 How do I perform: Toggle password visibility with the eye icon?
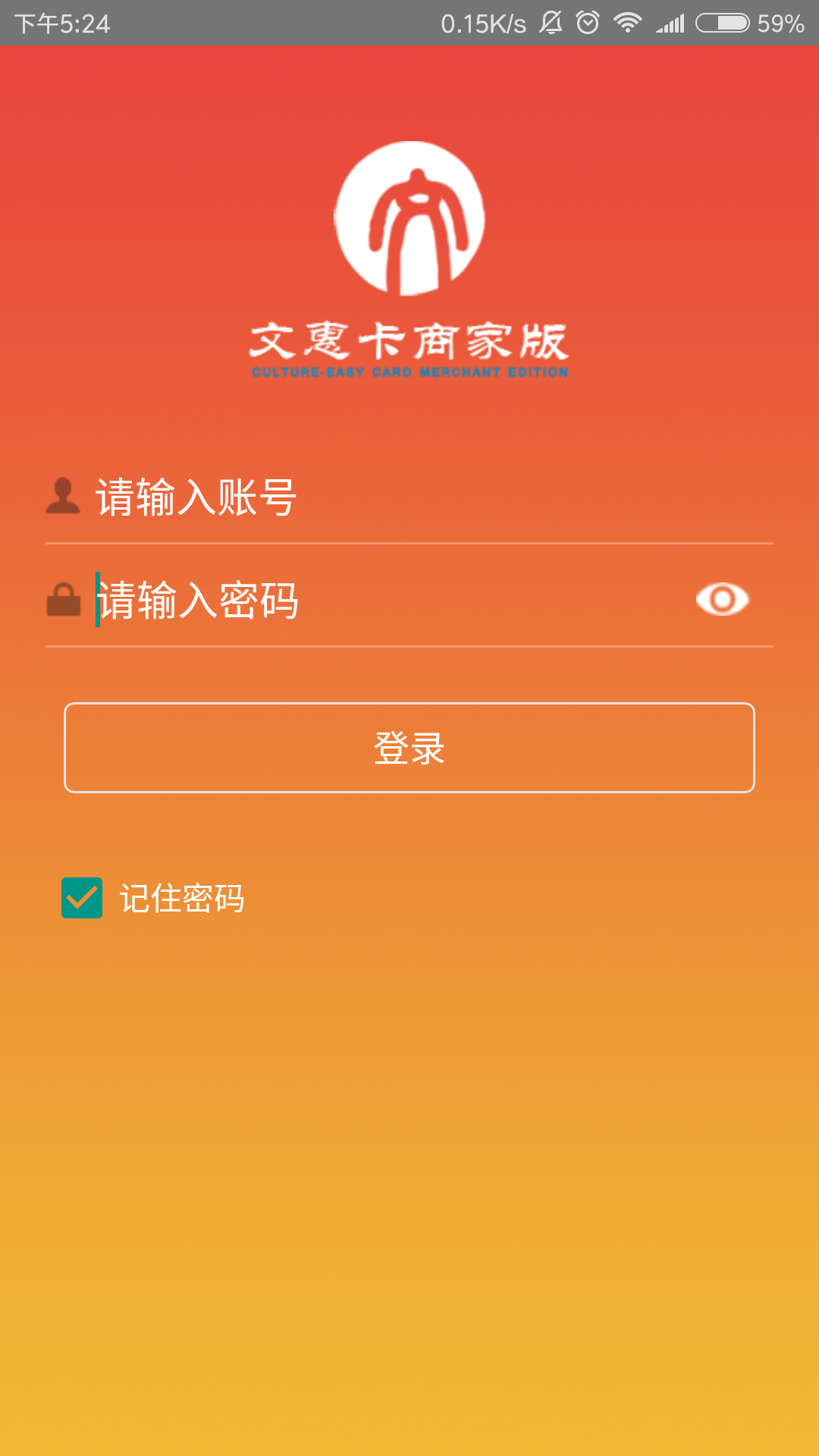721,599
